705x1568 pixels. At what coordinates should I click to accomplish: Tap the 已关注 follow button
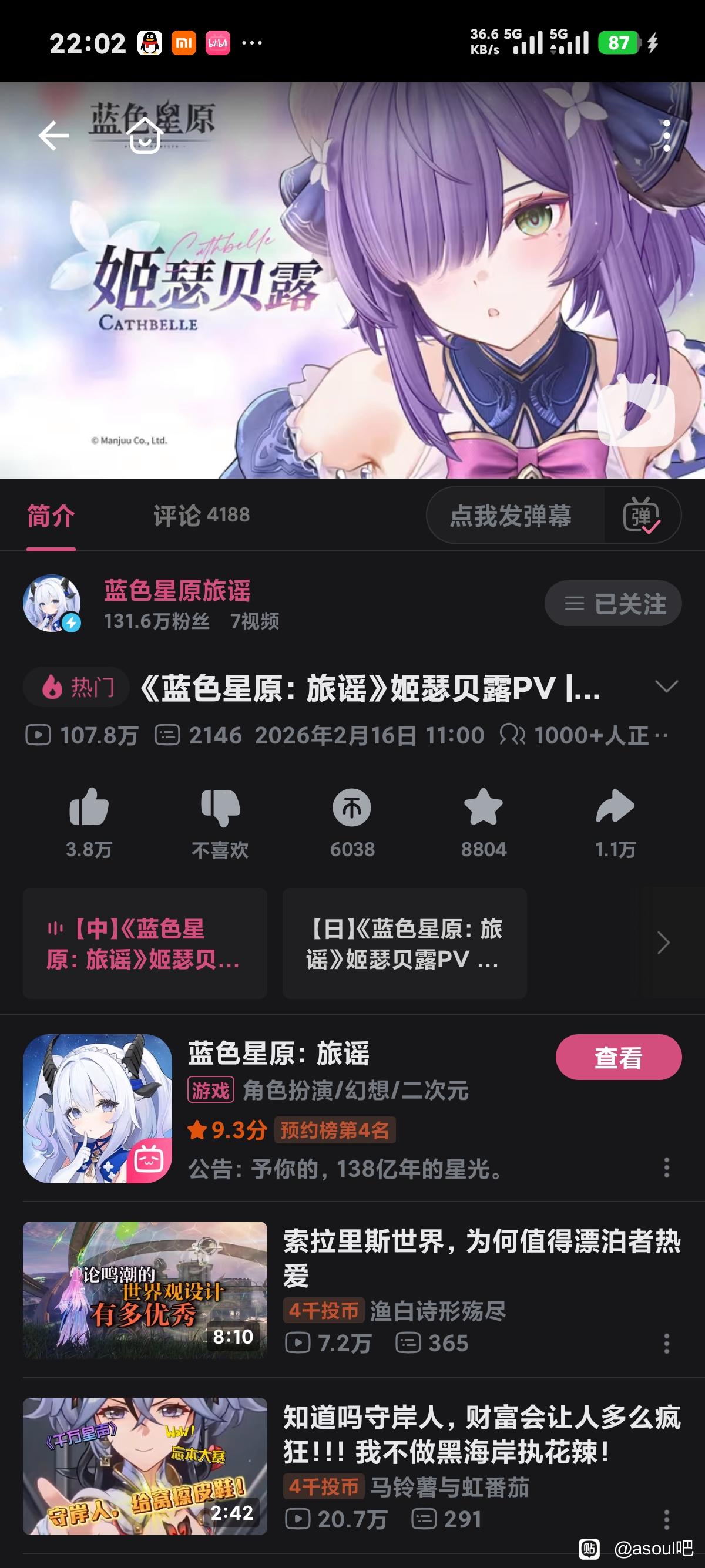coord(612,603)
